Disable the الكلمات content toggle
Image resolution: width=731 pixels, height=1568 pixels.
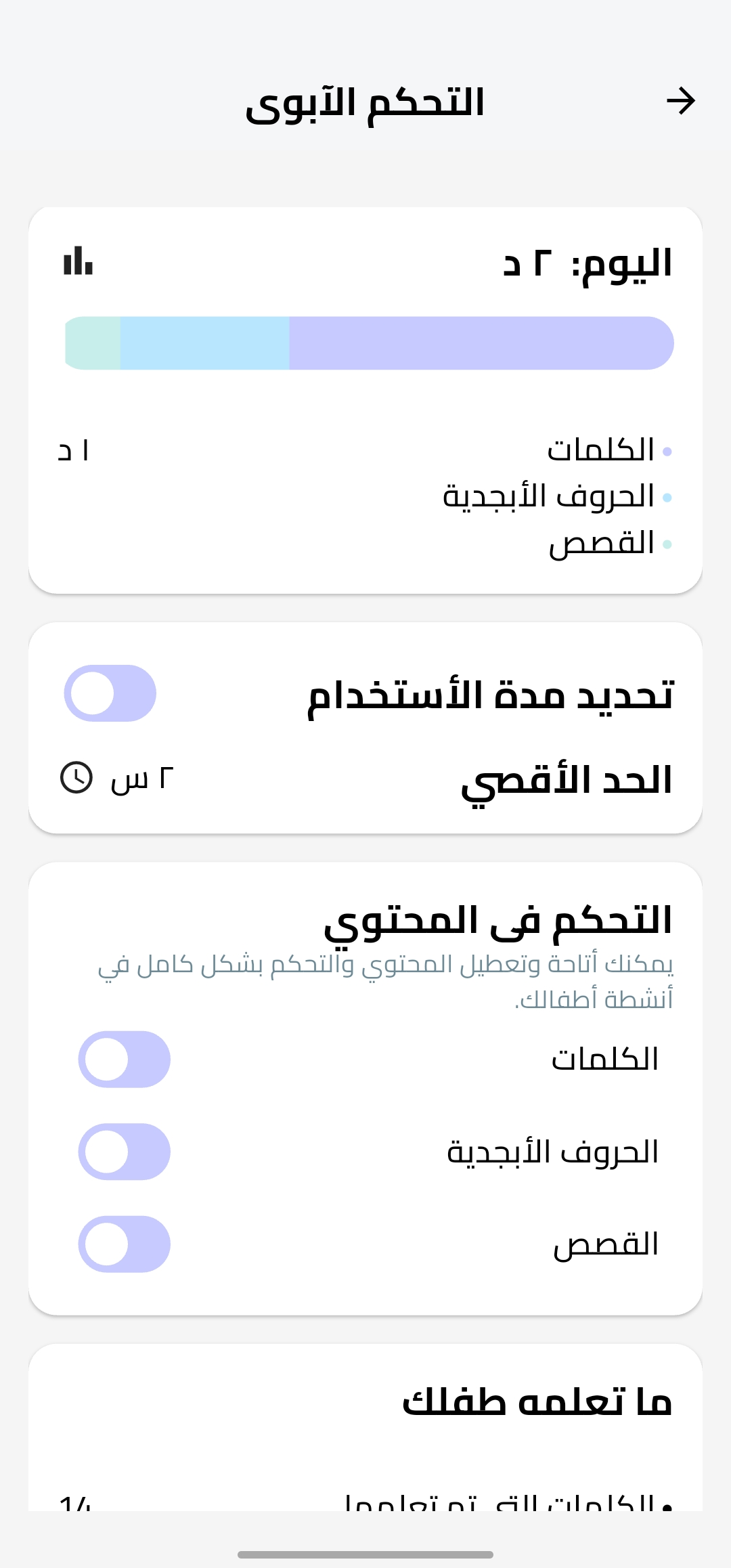pyautogui.click(x=125, y=1060)
